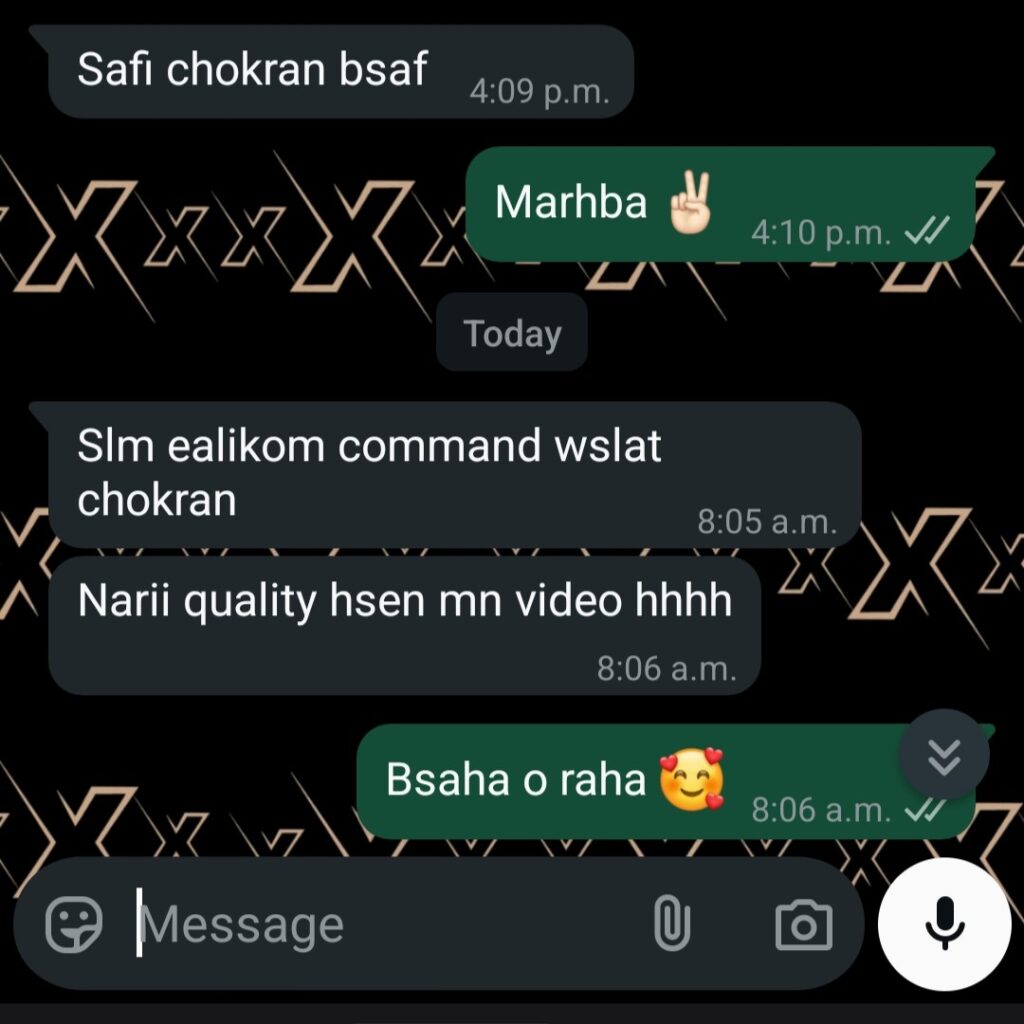The width and height of the screenshot is (1024, 1024).
Task: Tap the microphone voice message button
Action: (x=945, y=924)
